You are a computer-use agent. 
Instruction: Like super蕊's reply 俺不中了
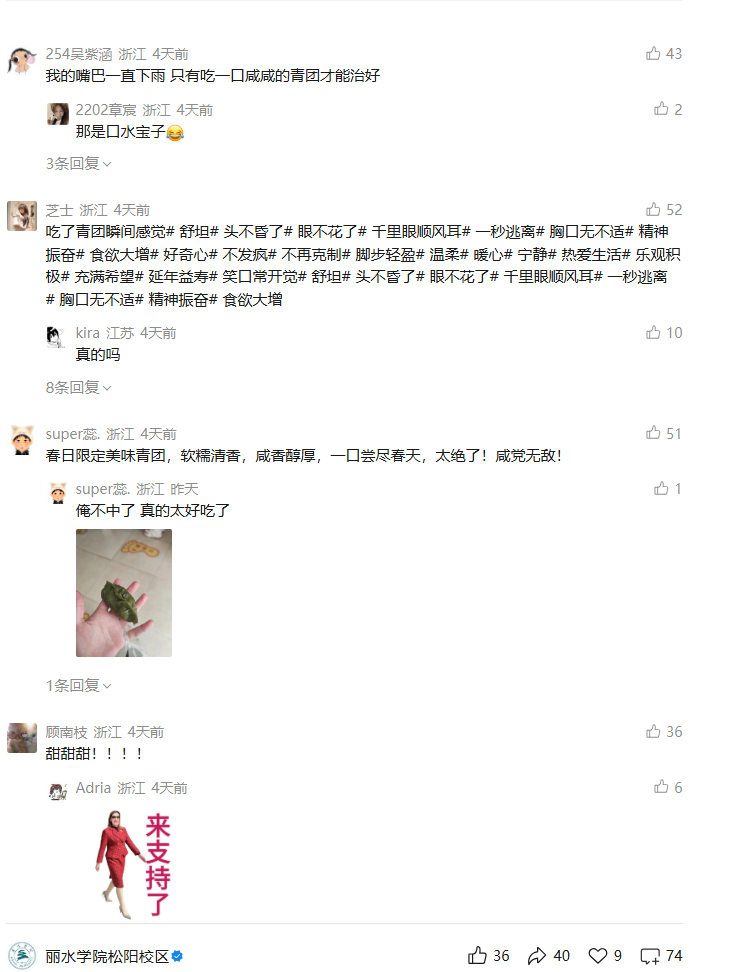(x=661, y=489)
